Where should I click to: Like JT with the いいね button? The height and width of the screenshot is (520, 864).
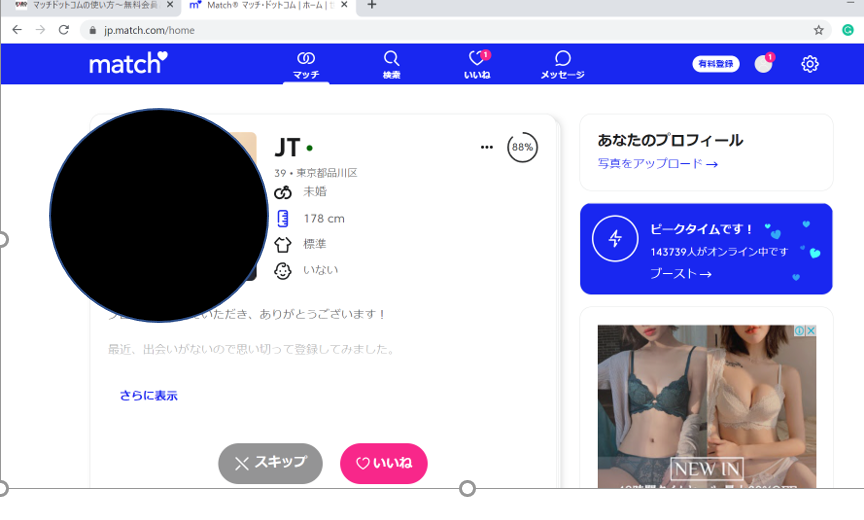pyautogui.click(x=384, y=463)
